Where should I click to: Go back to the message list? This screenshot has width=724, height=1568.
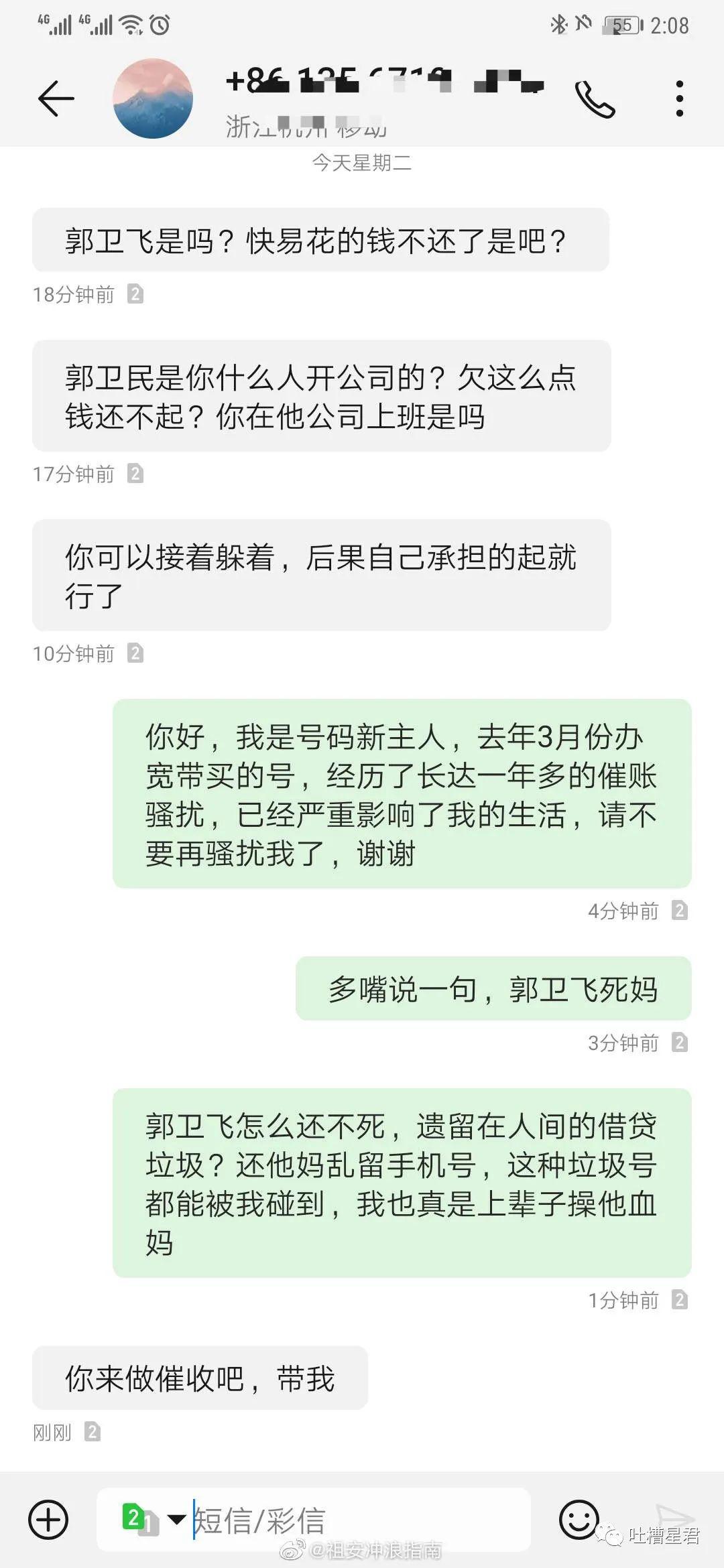(56, 99)
